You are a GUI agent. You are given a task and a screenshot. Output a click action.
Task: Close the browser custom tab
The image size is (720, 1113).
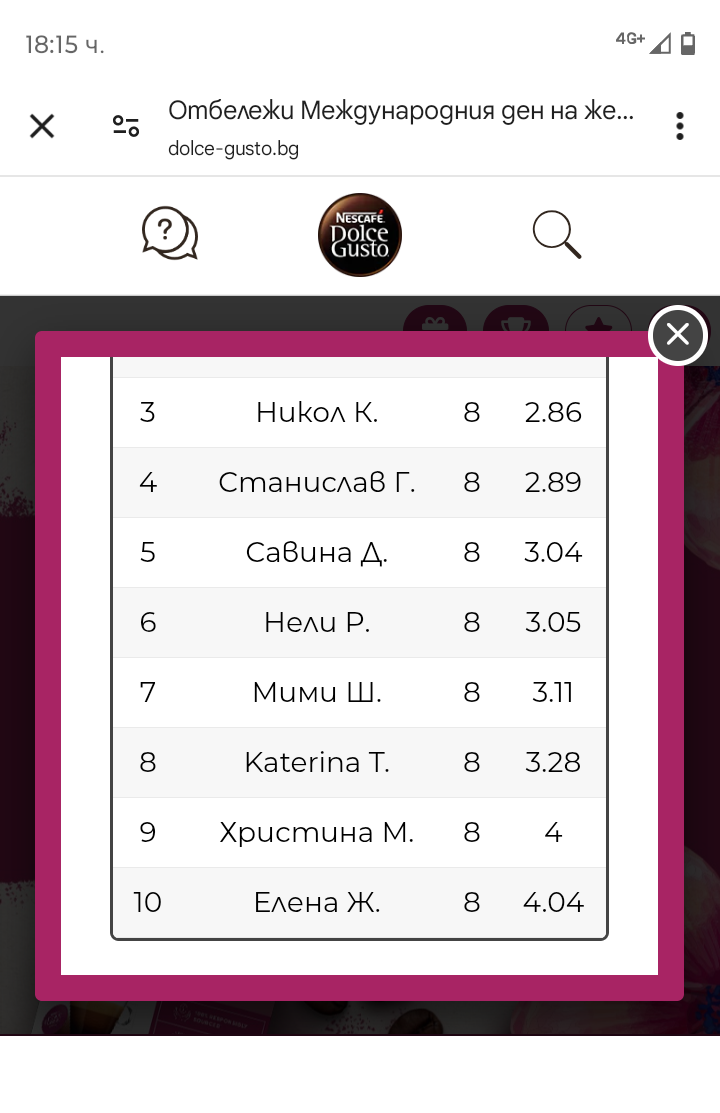coord(42,126)
